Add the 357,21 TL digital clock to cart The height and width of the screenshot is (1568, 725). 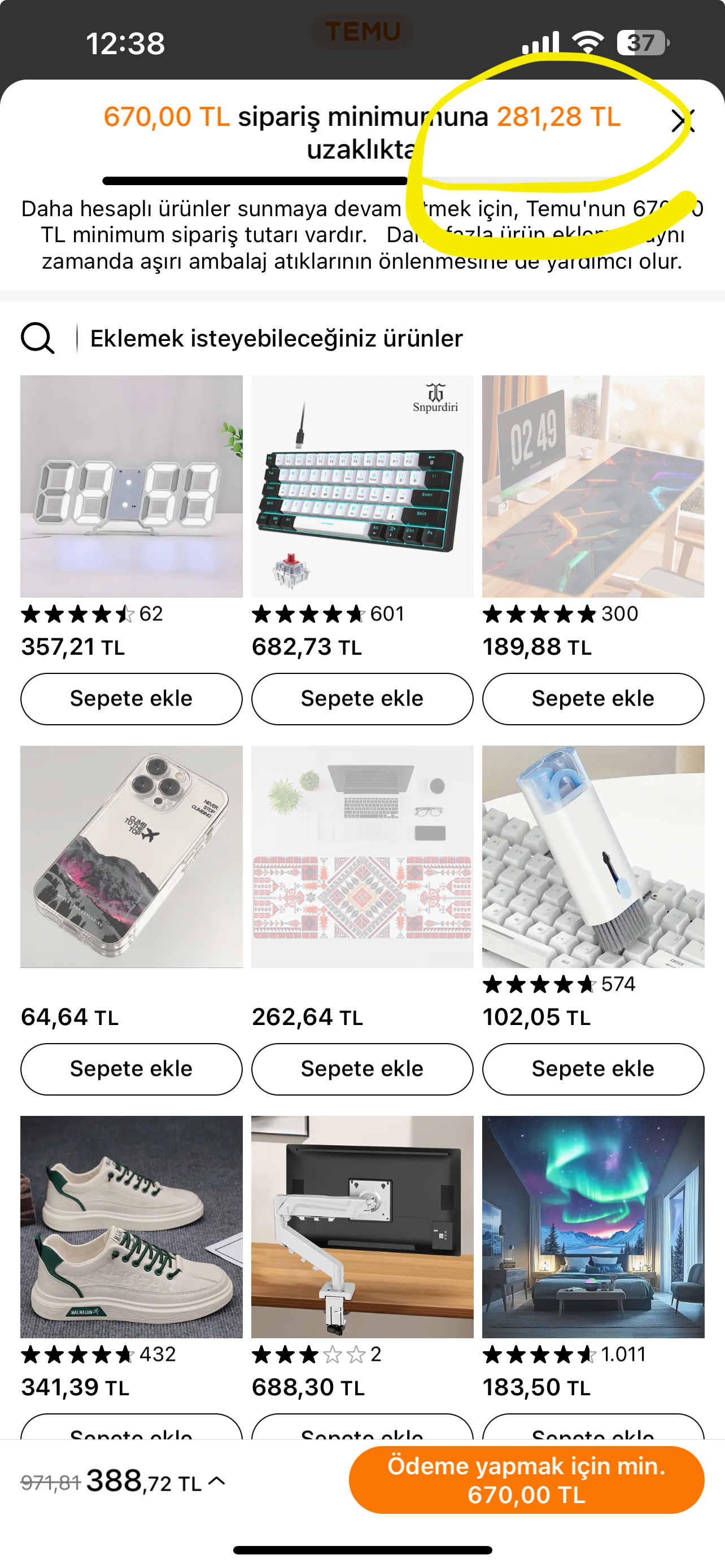(131, 698)
